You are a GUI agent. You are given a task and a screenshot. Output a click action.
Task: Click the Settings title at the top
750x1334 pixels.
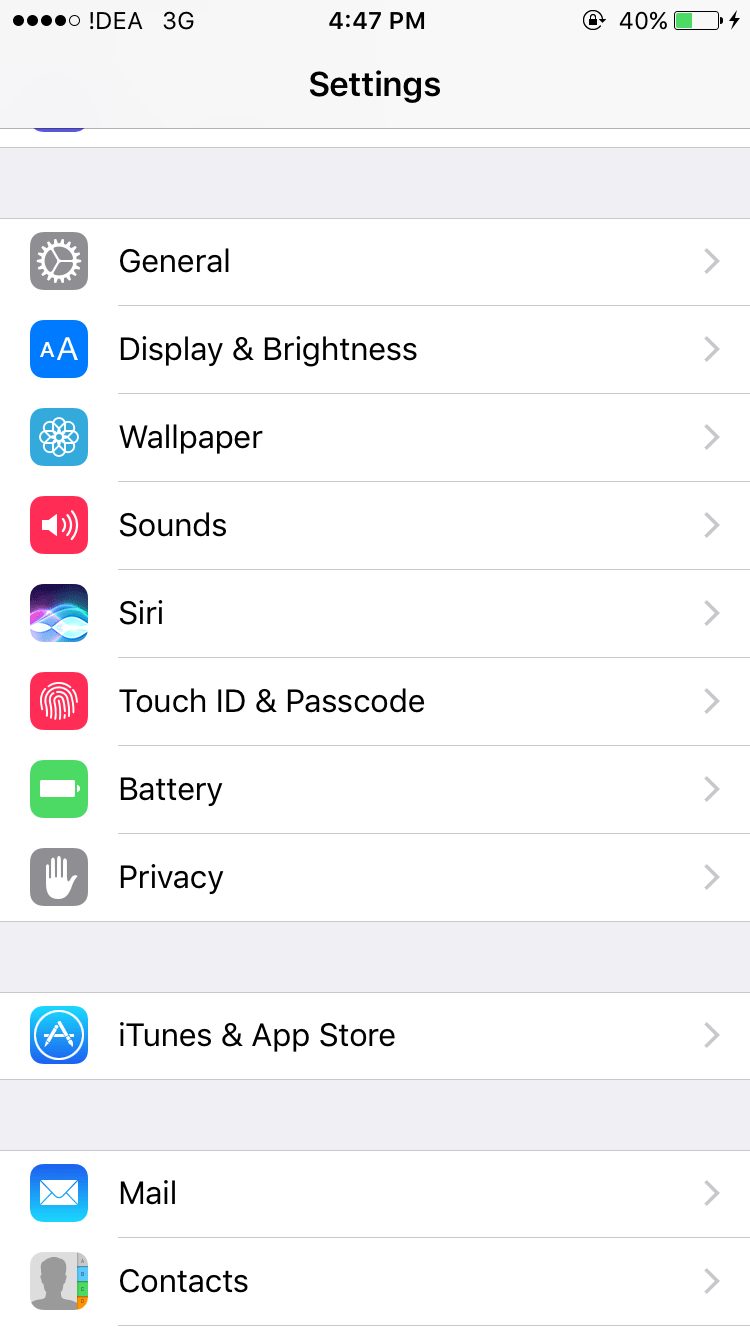tap(375, 85)
